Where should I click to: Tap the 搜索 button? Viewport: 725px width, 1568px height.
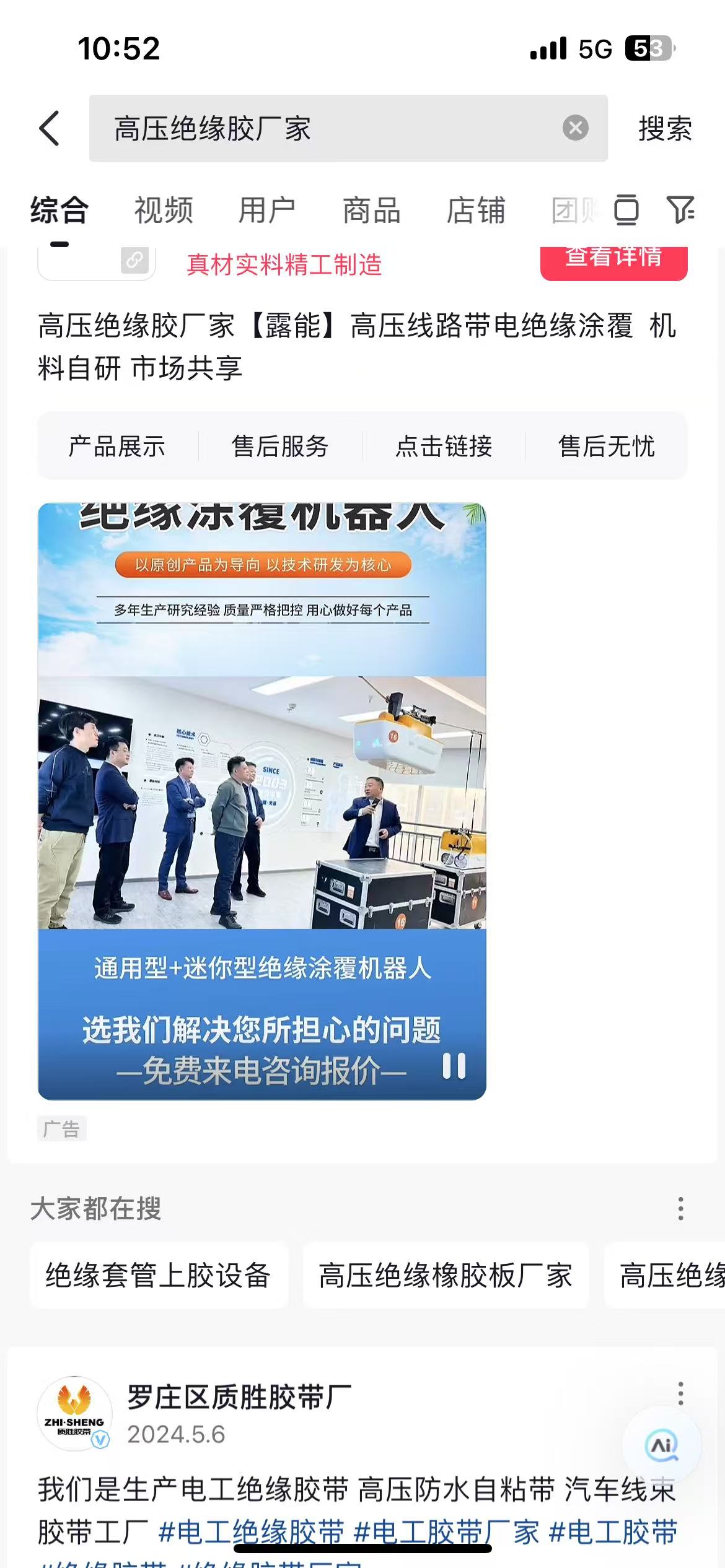(665, 129)
